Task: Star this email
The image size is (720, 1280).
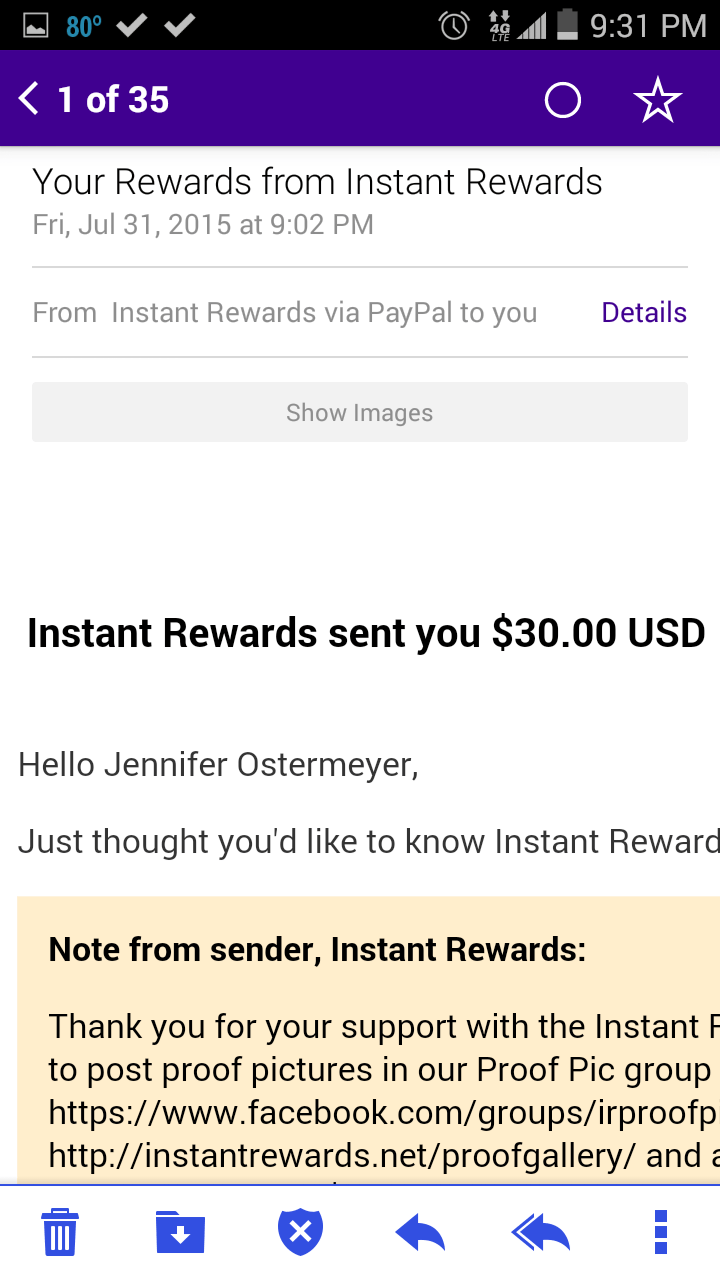Action: (658, 100)
